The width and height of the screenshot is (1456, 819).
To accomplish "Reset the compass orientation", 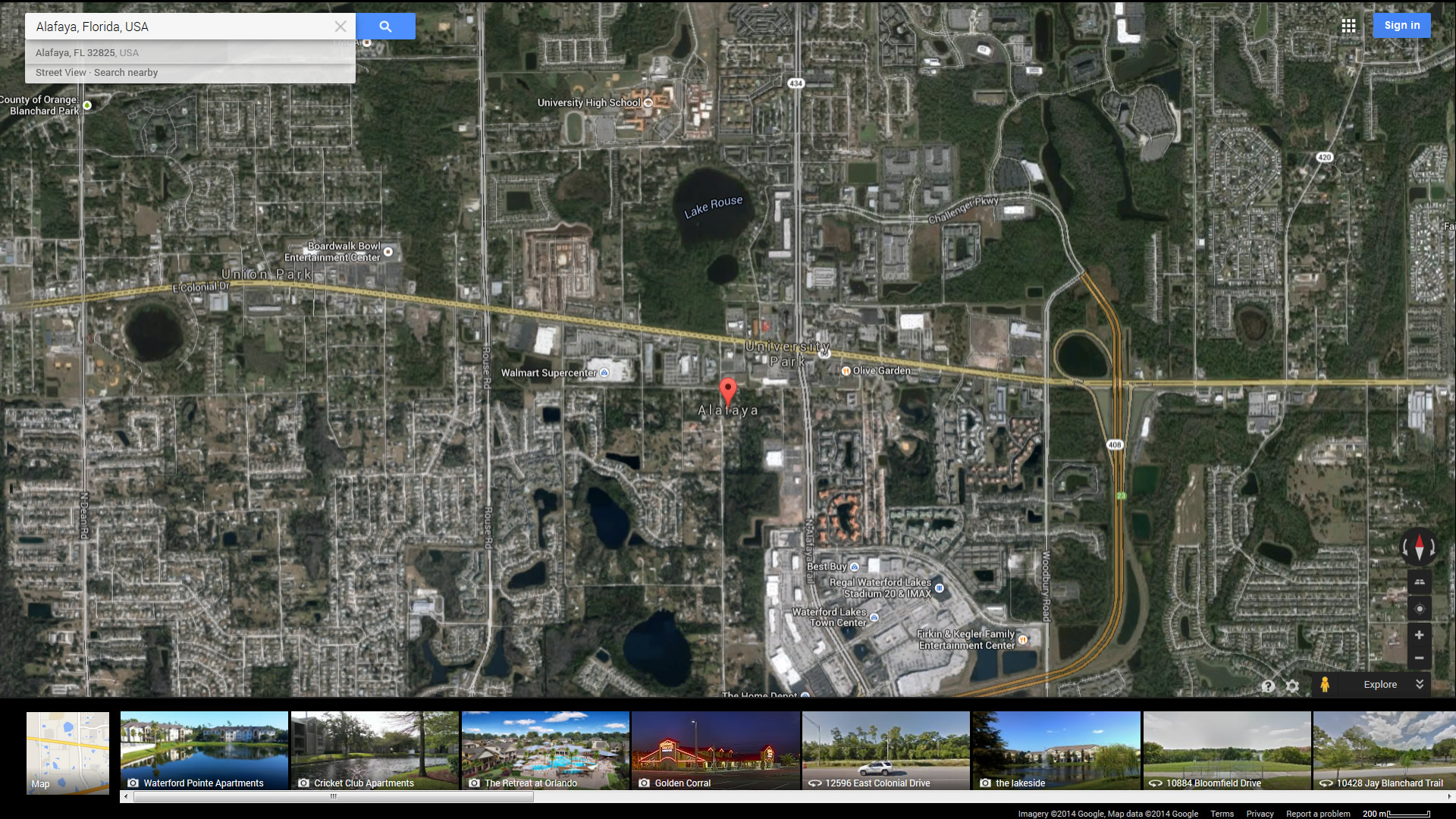I will tap(1419, 546).
